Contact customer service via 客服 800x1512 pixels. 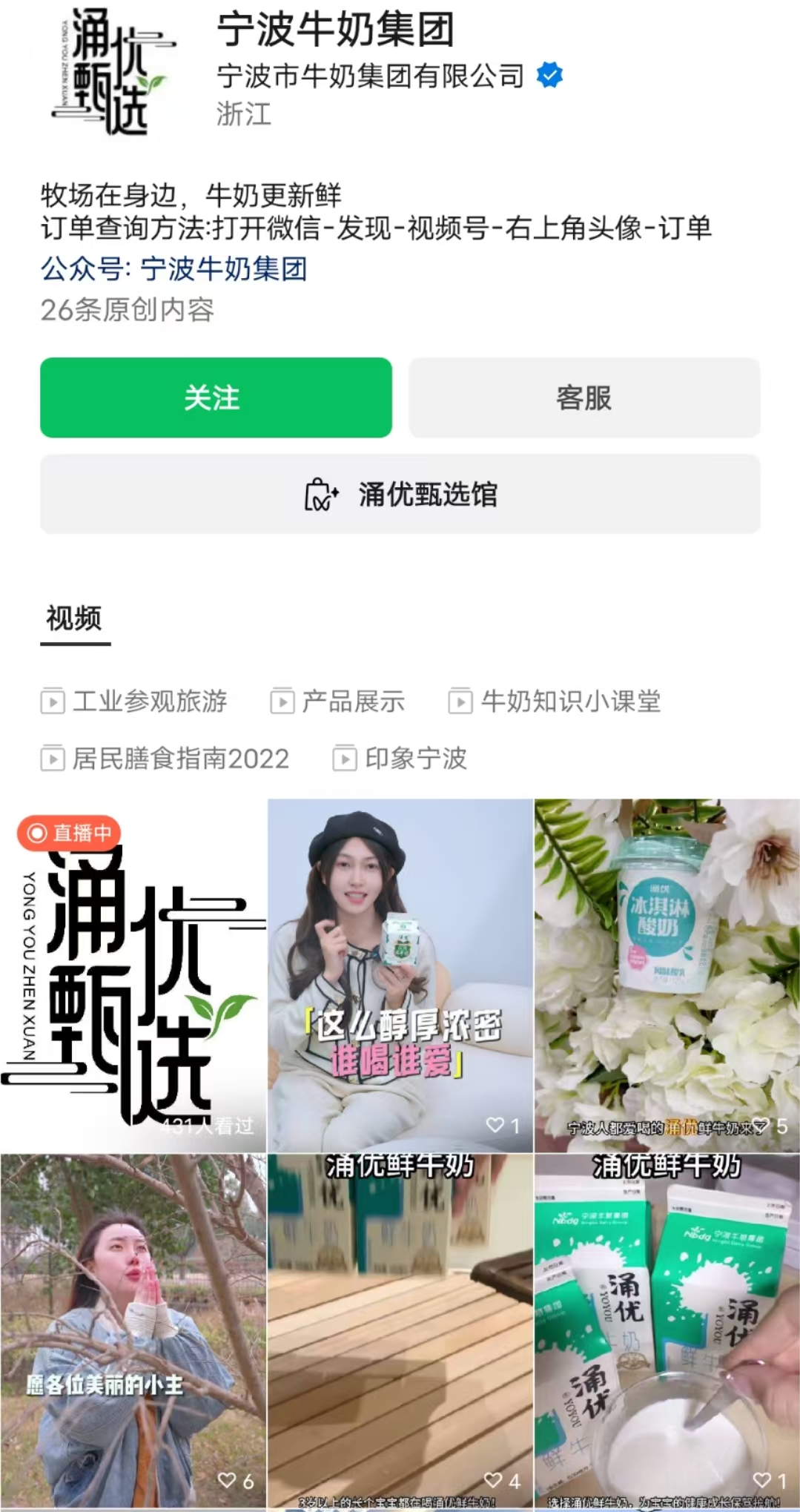[x=584, y=397]
